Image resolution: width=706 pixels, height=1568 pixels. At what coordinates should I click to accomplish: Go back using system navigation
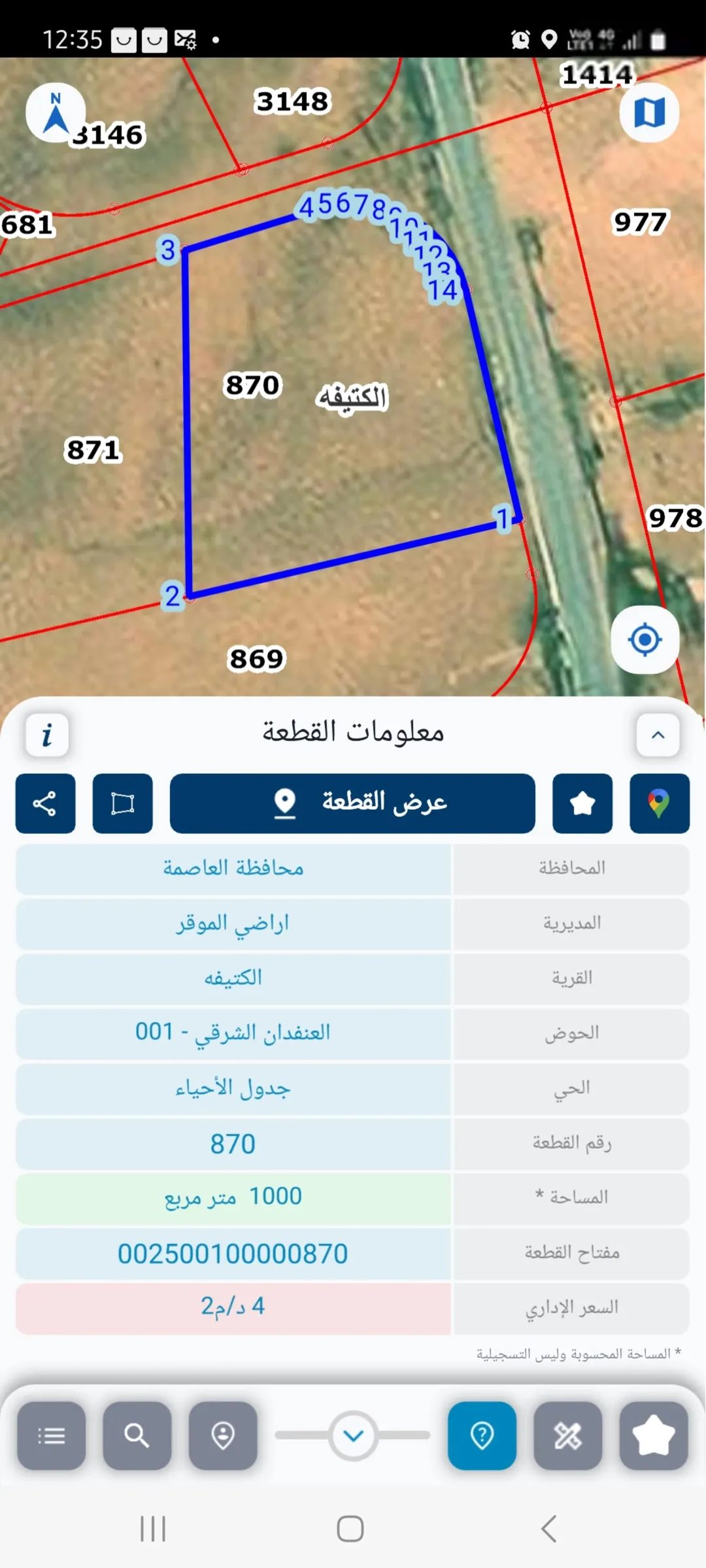[549, 1529]
